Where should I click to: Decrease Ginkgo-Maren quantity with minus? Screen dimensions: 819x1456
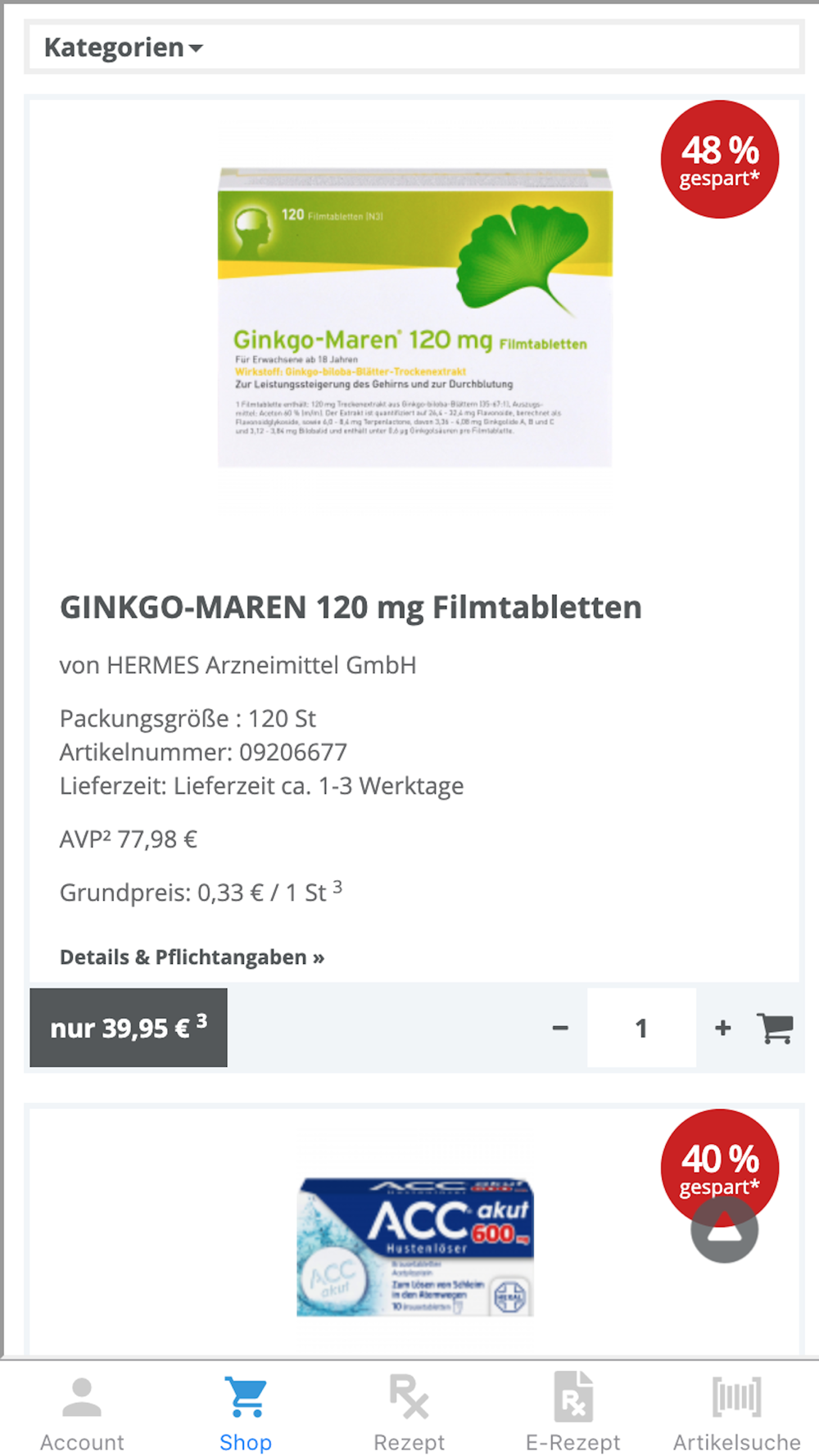(x=560, y=1028)
